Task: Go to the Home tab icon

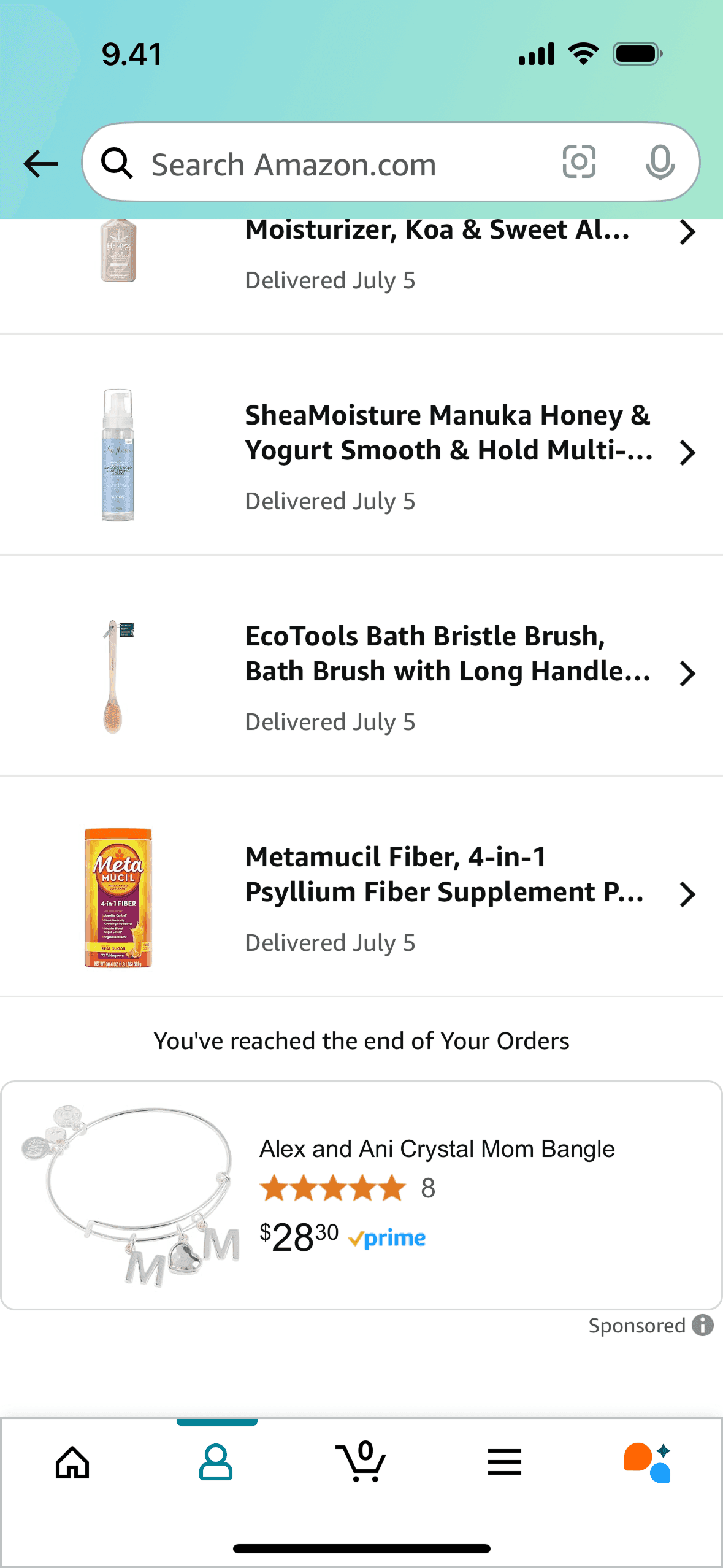Action: tap(72, 1462)
